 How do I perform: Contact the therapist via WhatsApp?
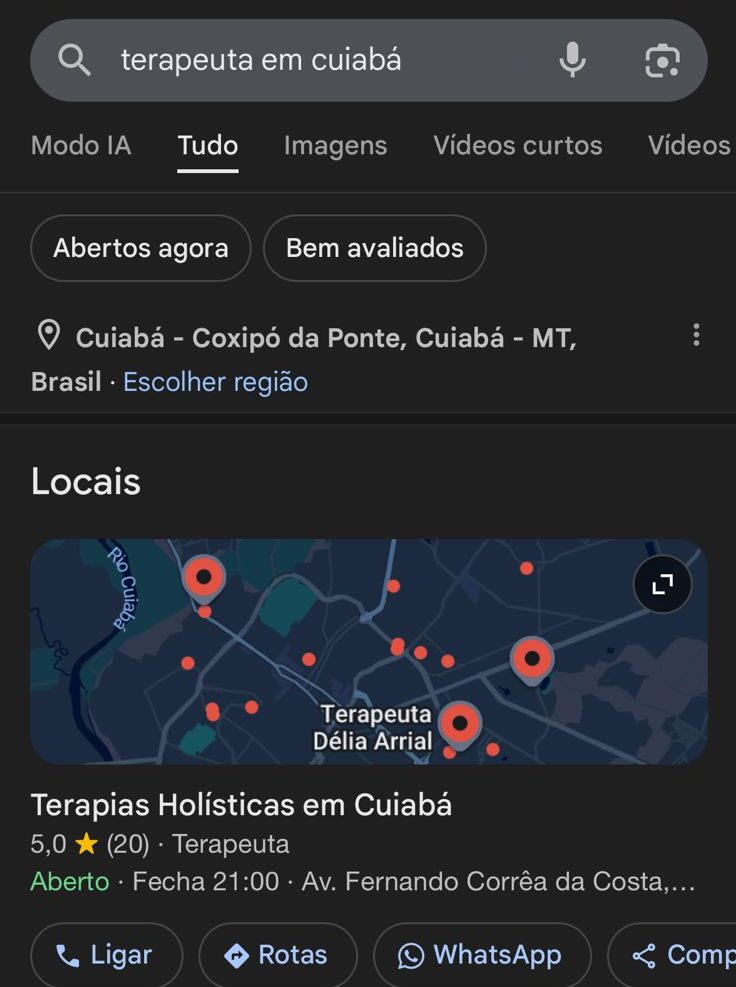click(482, 955)
